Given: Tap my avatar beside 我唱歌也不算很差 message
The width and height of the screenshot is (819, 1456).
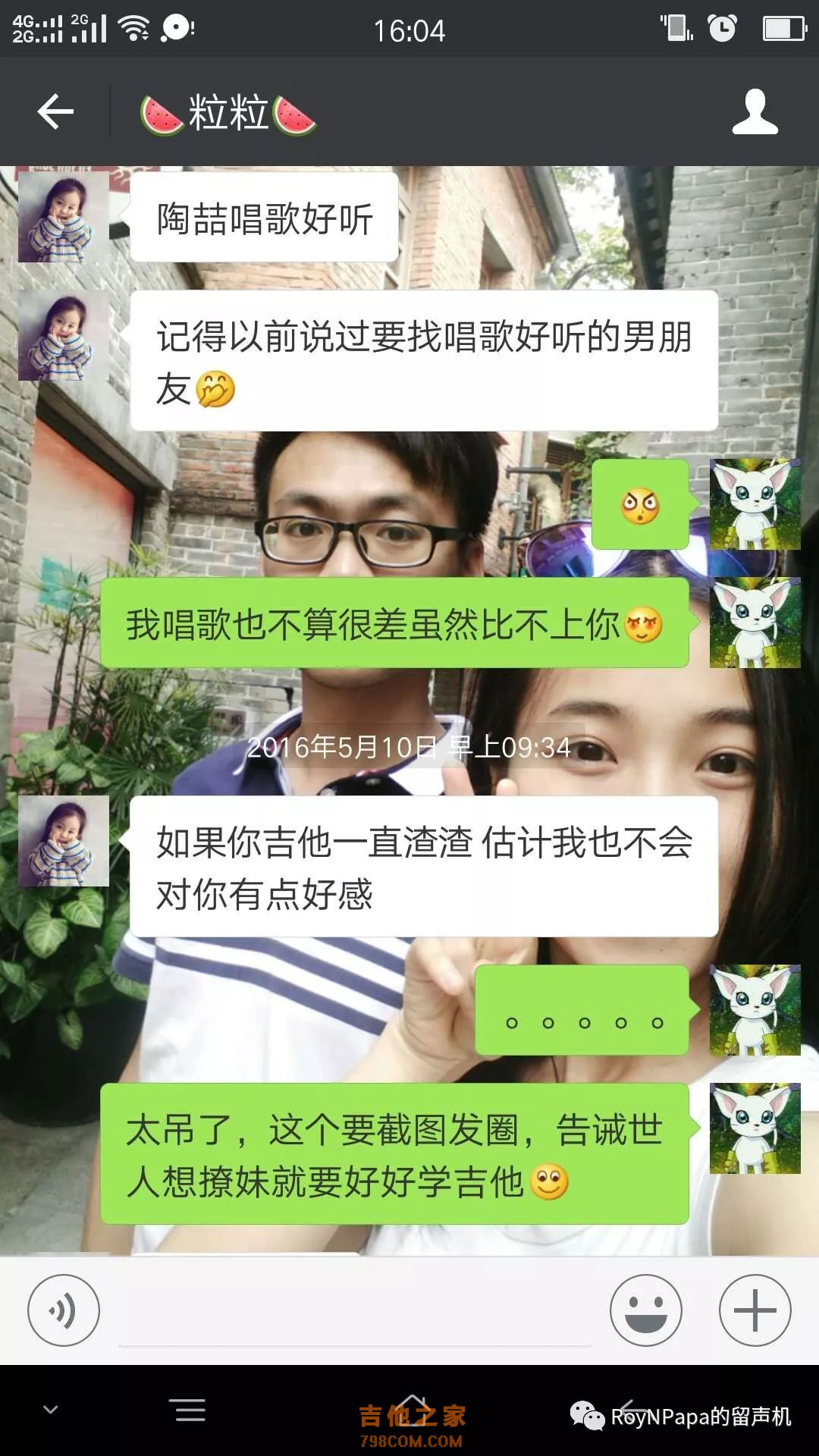Looking at the screenshot, I should coord(755,623).
